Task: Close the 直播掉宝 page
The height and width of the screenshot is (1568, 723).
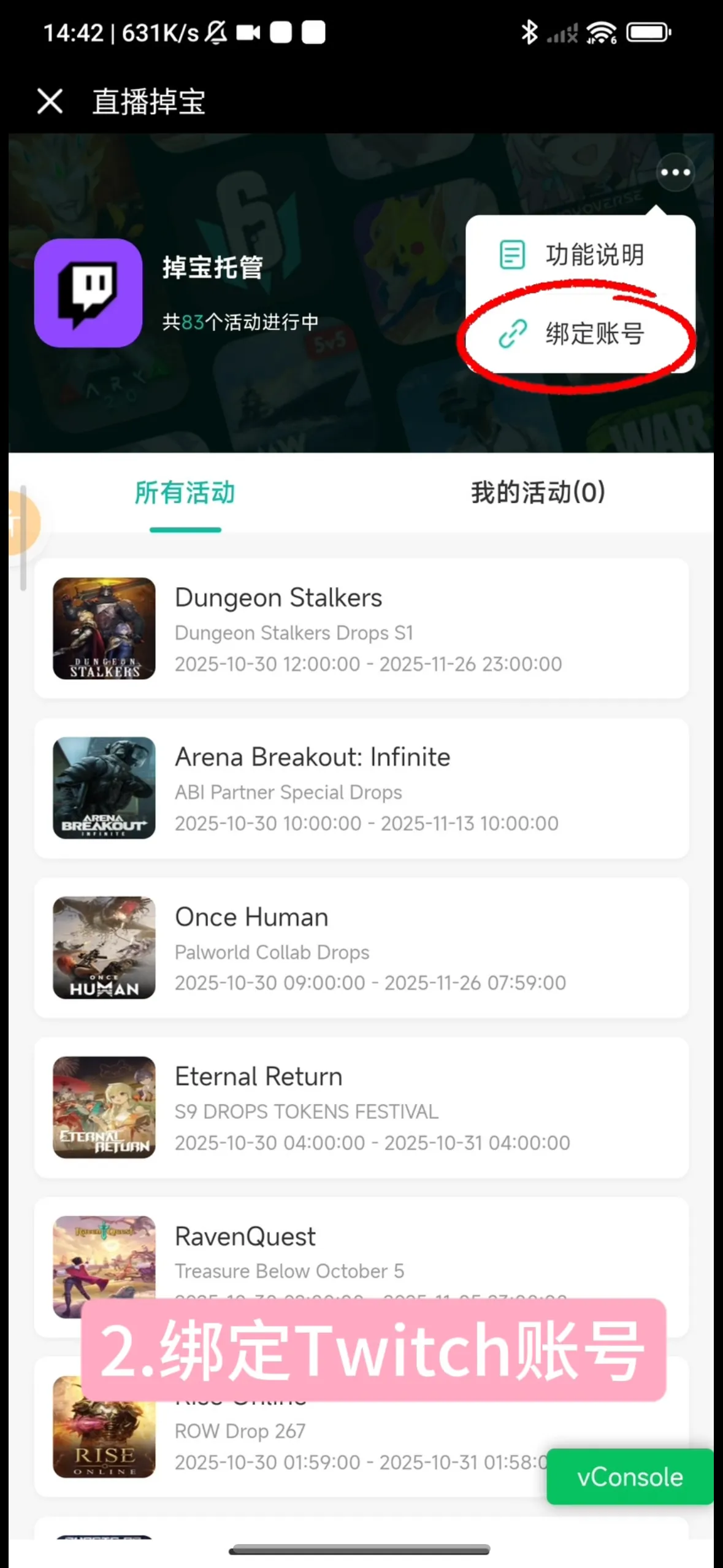Action: coord(50,101)
